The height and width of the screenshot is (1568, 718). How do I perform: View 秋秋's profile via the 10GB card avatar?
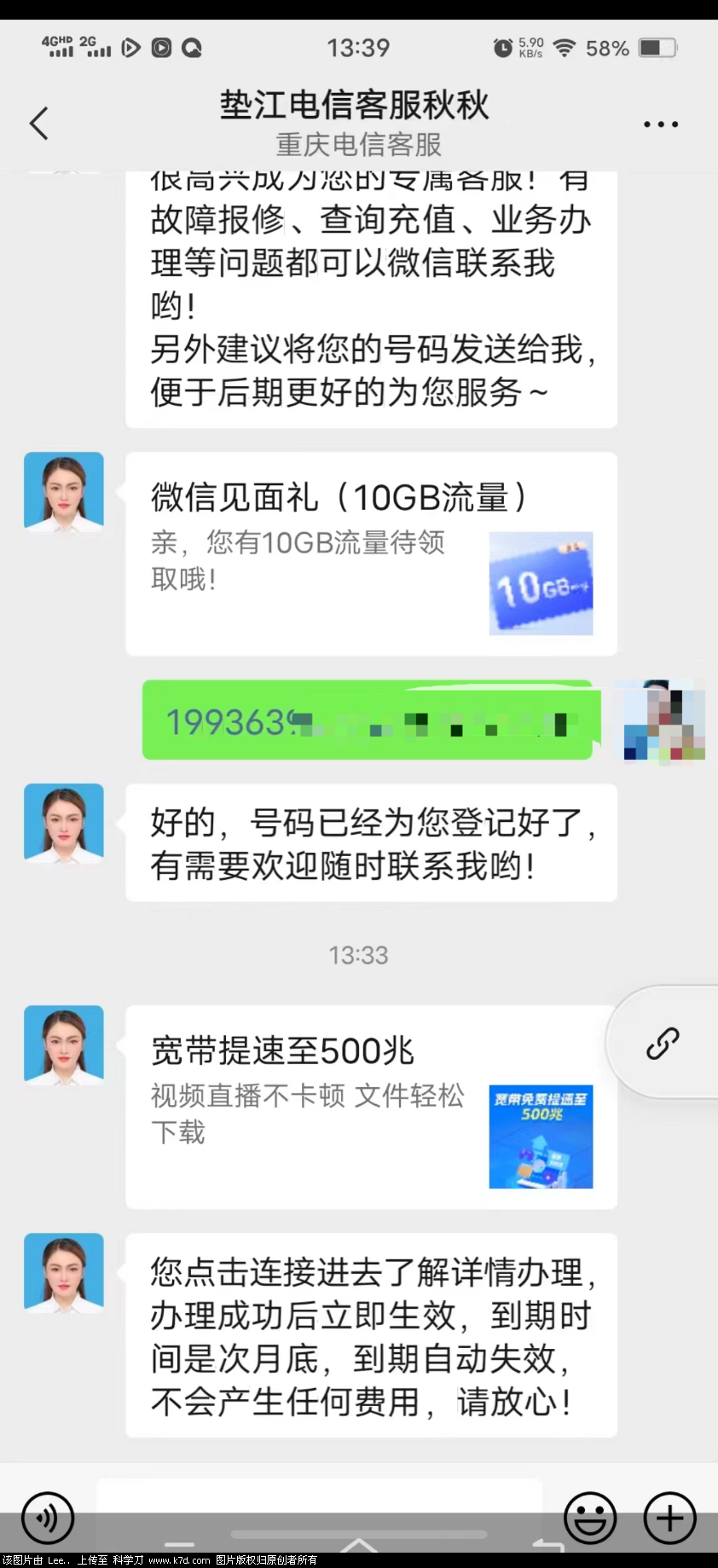point(64,492)
